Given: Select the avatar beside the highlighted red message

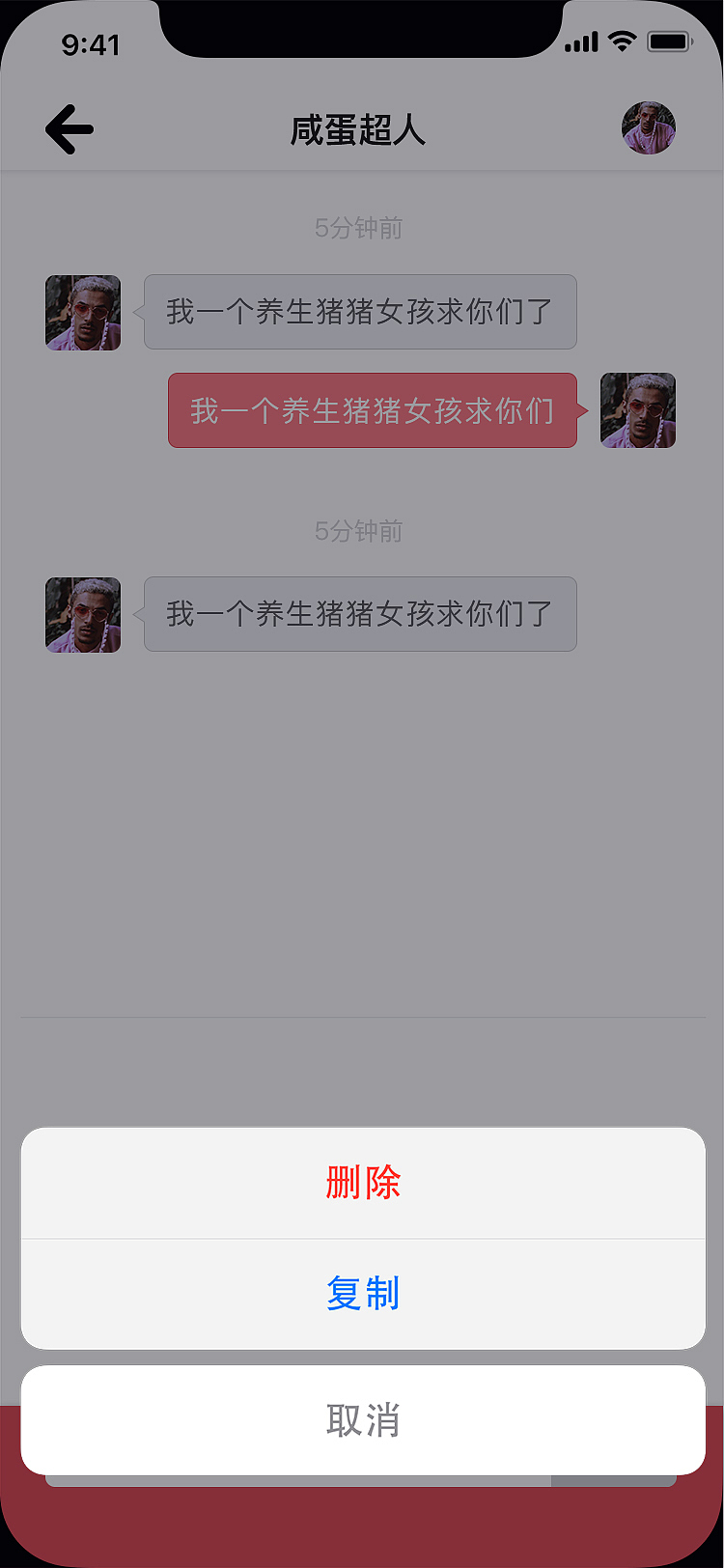Looking at the screenshot, I should coord(638,410).
